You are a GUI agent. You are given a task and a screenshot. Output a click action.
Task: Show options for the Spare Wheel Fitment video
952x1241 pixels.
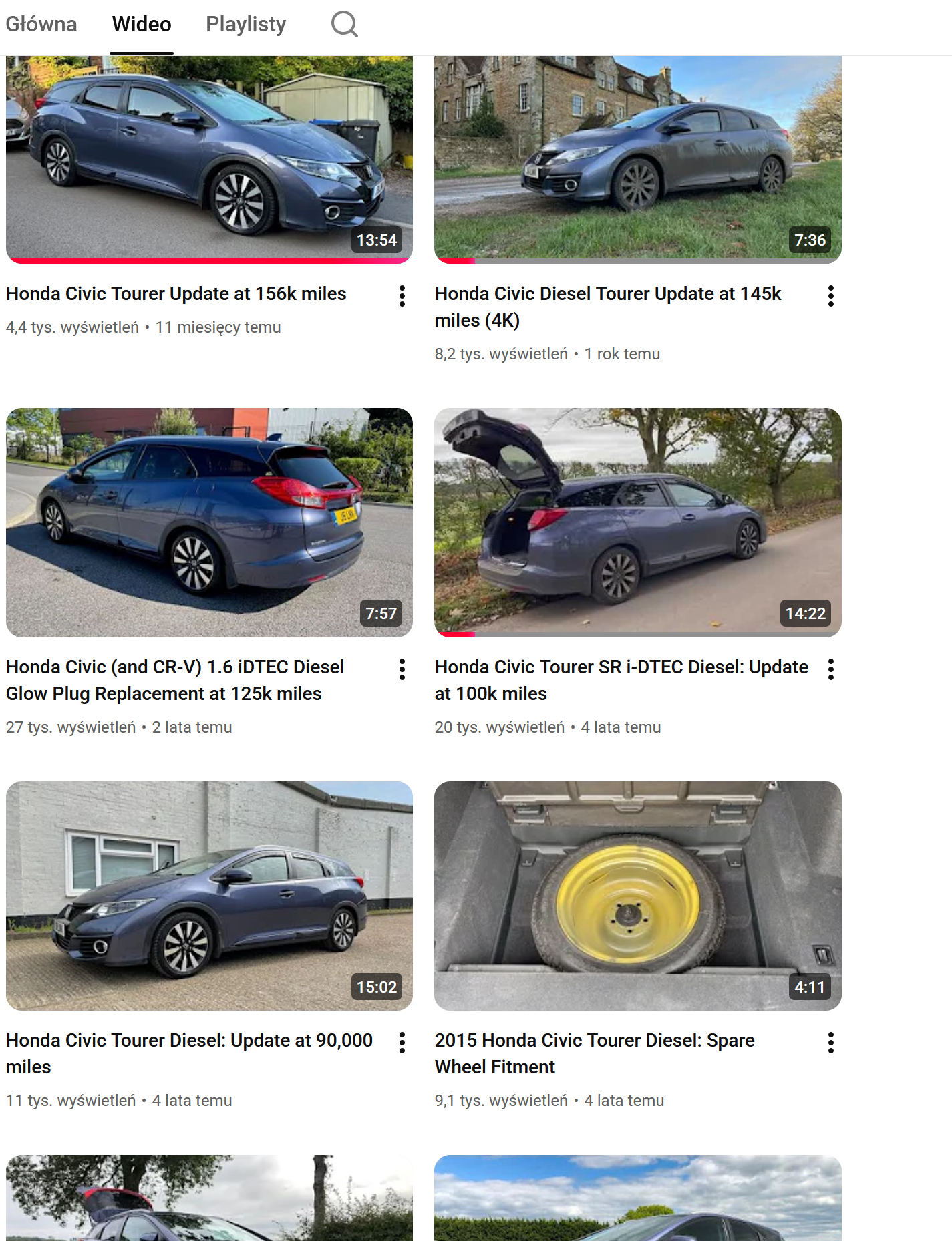pyautogui.click(x=831, y=1043)
